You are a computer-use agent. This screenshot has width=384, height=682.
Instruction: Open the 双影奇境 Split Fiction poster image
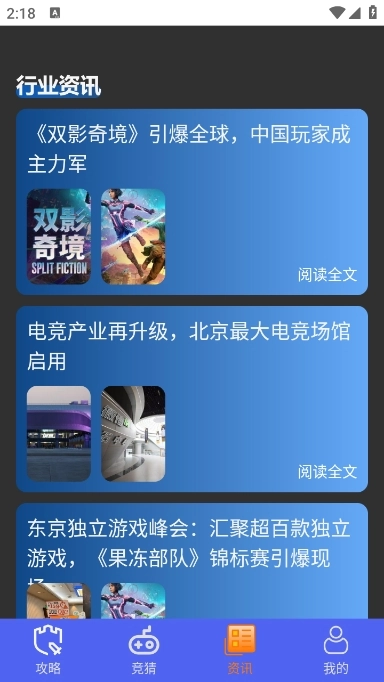pos(59,237)
